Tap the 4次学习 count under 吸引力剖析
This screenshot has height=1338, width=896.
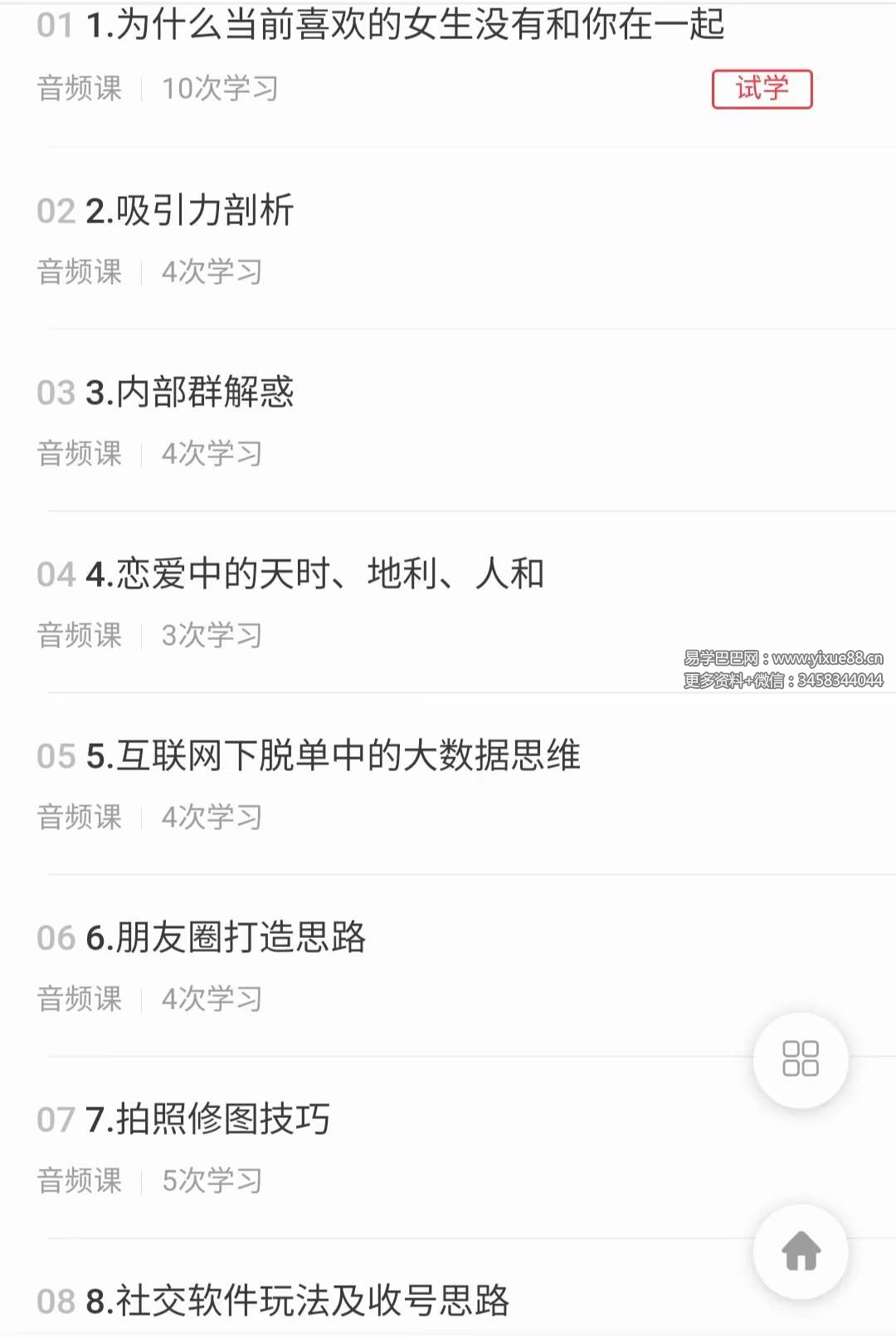(x=212, y=271)
